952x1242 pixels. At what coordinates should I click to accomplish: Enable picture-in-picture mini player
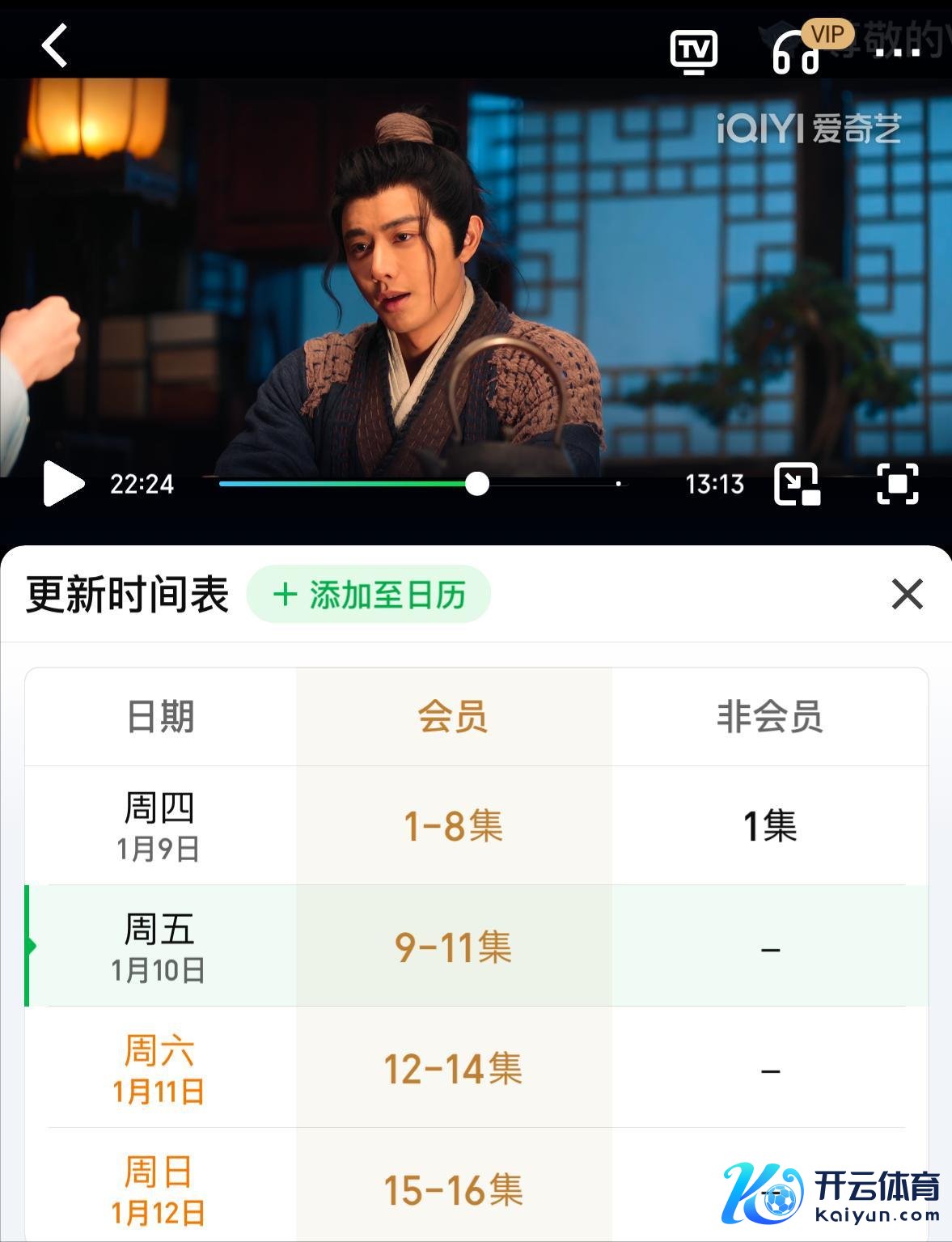(797, 484)
